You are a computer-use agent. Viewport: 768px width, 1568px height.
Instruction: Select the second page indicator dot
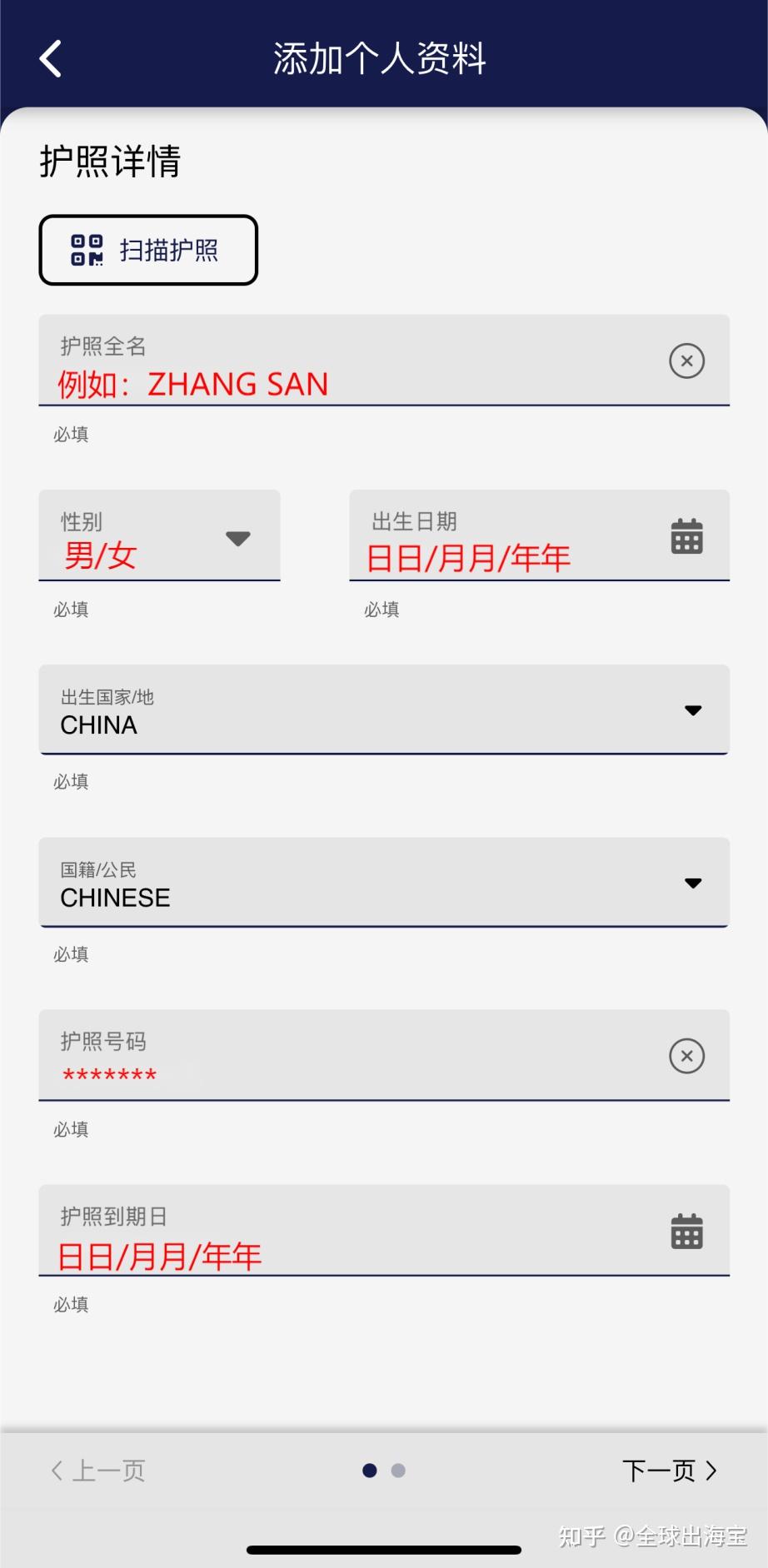(x=398, y=1470)
